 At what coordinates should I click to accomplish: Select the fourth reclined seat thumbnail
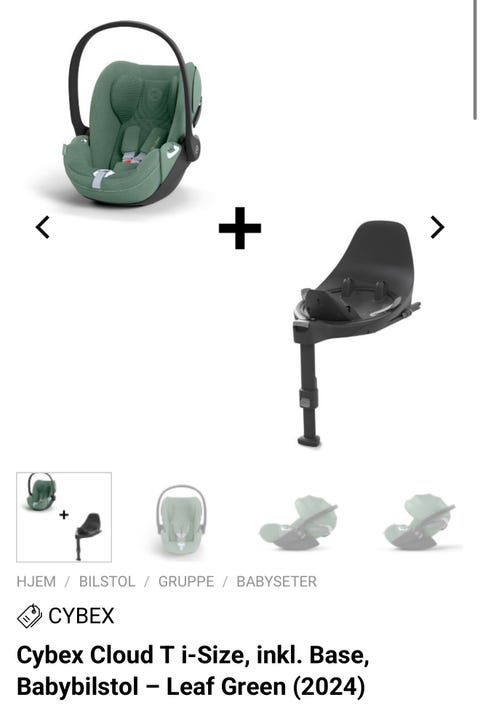point(420,521)
